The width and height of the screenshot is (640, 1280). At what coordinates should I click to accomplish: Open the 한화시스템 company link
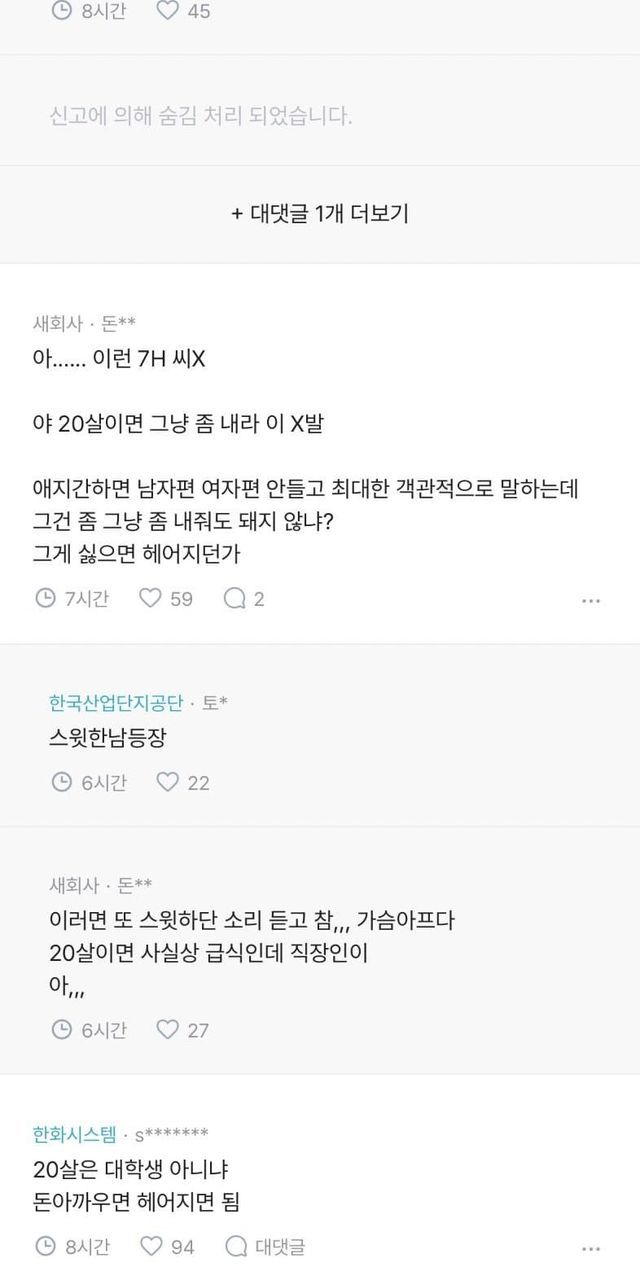click(73, 1134)
